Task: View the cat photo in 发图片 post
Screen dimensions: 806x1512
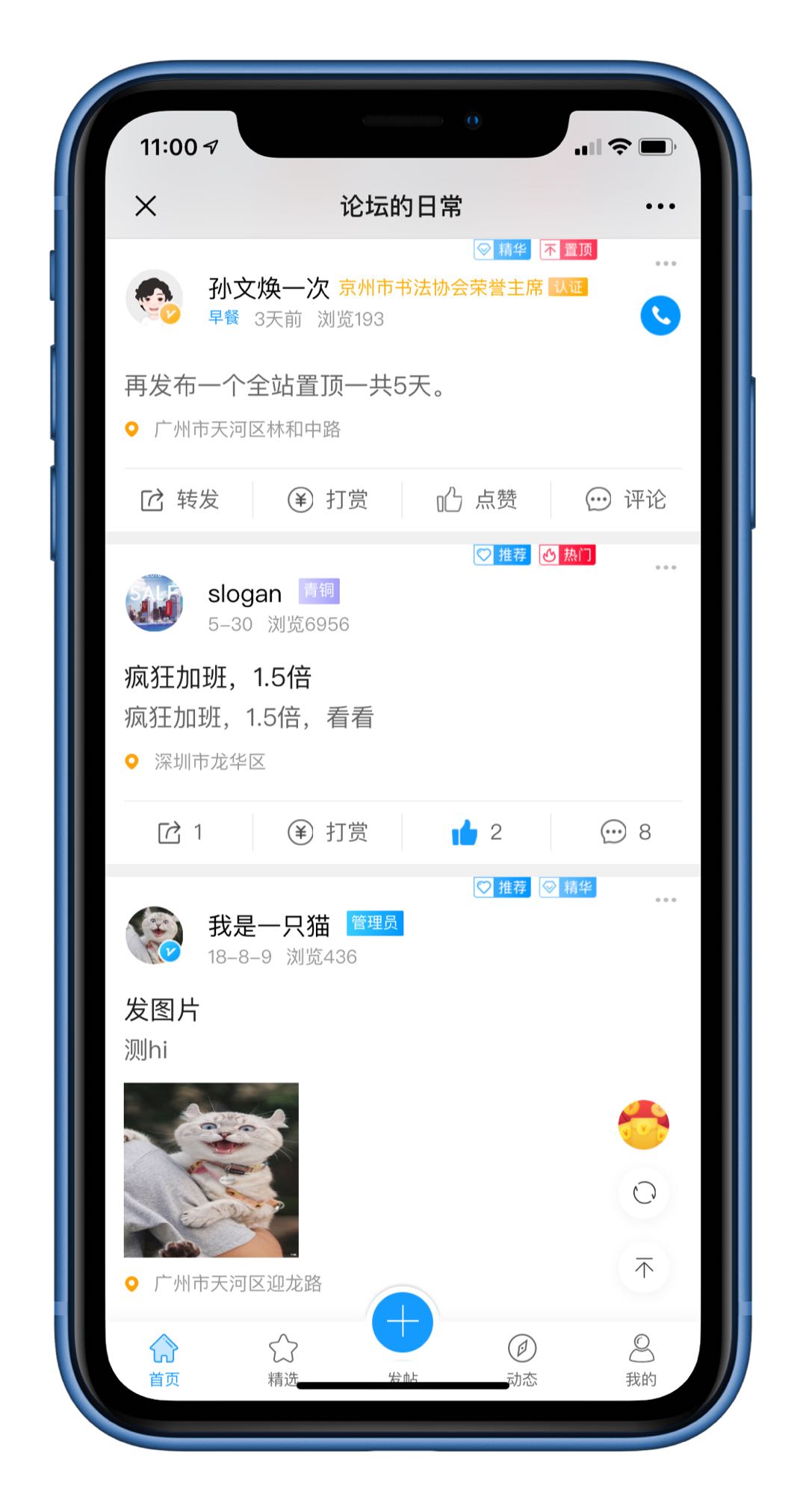Action: (x=211, y=1169)
